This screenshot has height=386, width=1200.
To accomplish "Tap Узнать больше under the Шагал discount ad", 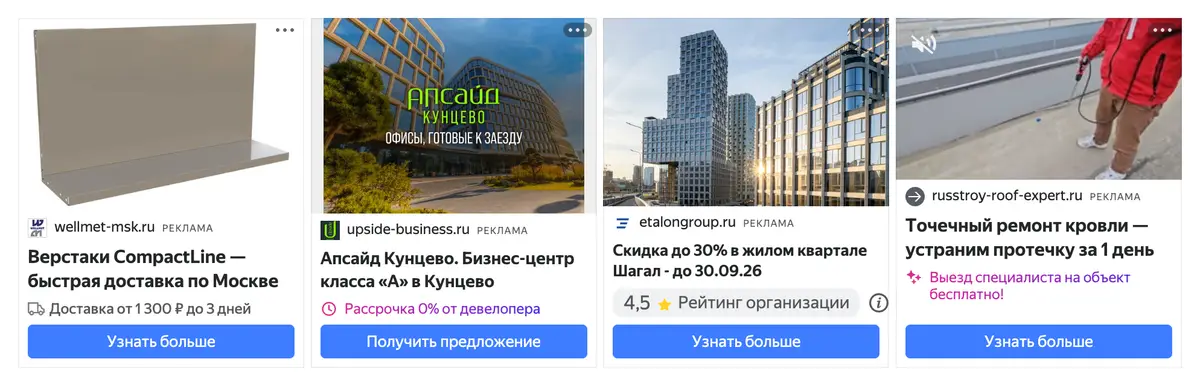I will (746, 342).
